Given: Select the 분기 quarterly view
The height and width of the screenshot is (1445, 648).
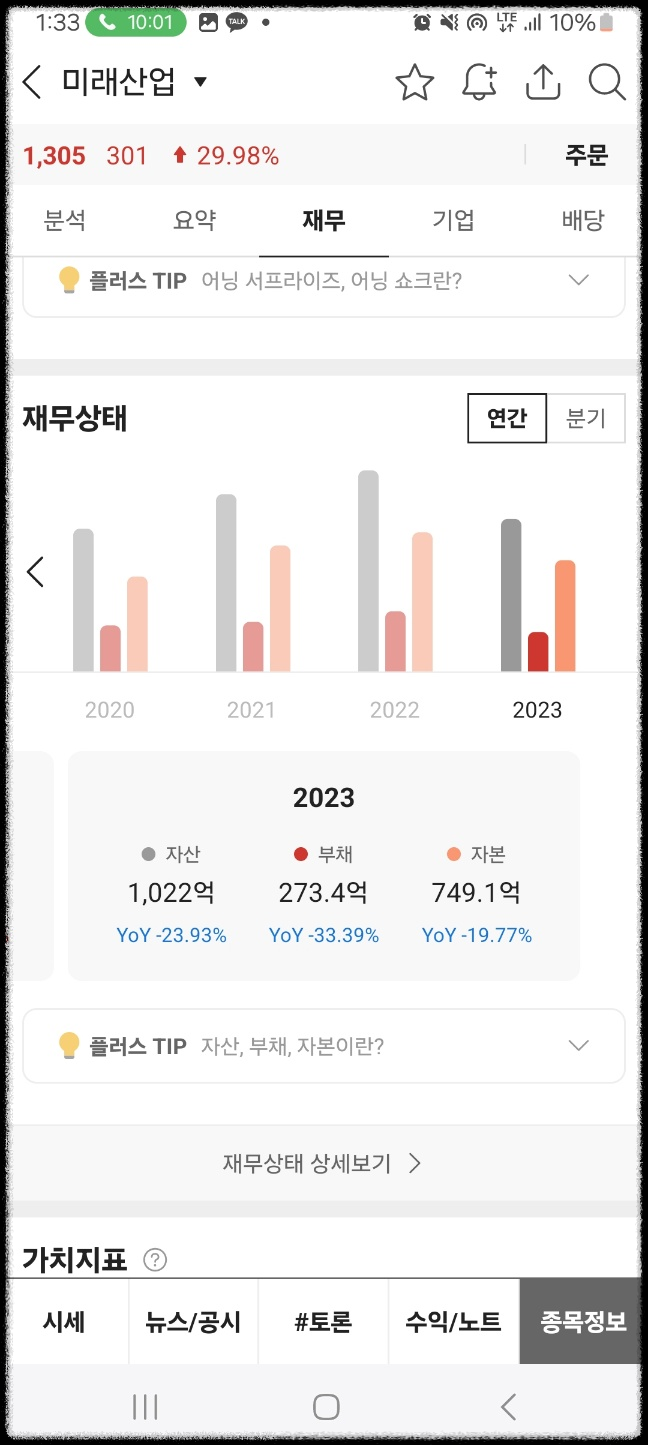Looking at the screenshot, I should (x=586, y=418).
